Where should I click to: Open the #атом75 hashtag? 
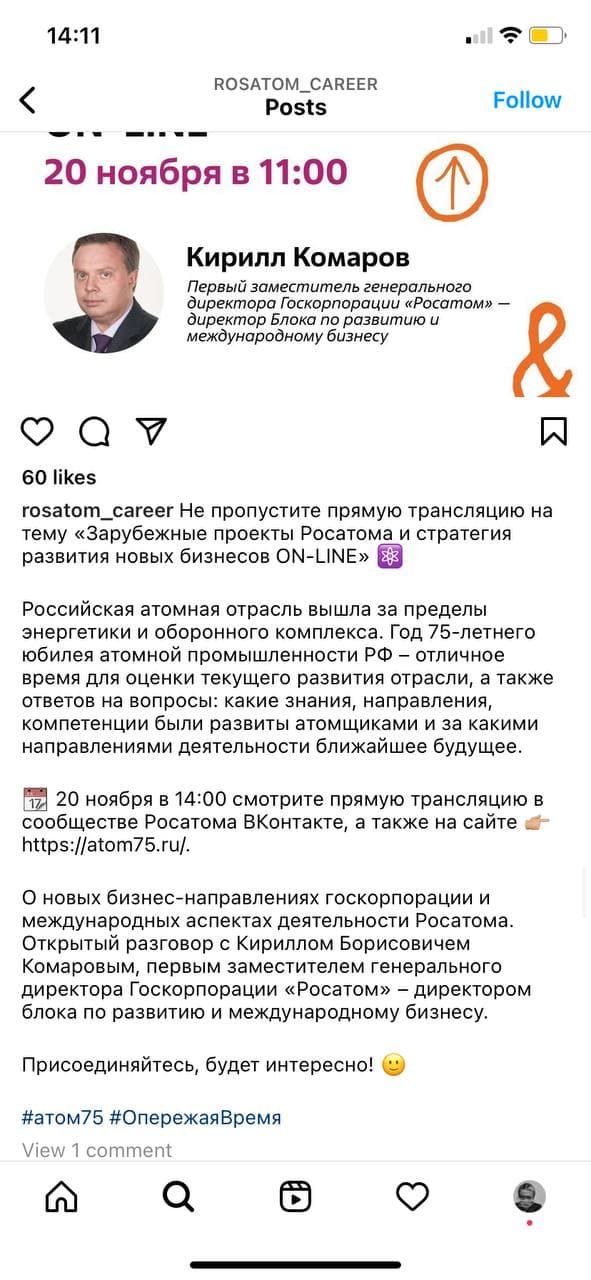[x=62, y=1117]
